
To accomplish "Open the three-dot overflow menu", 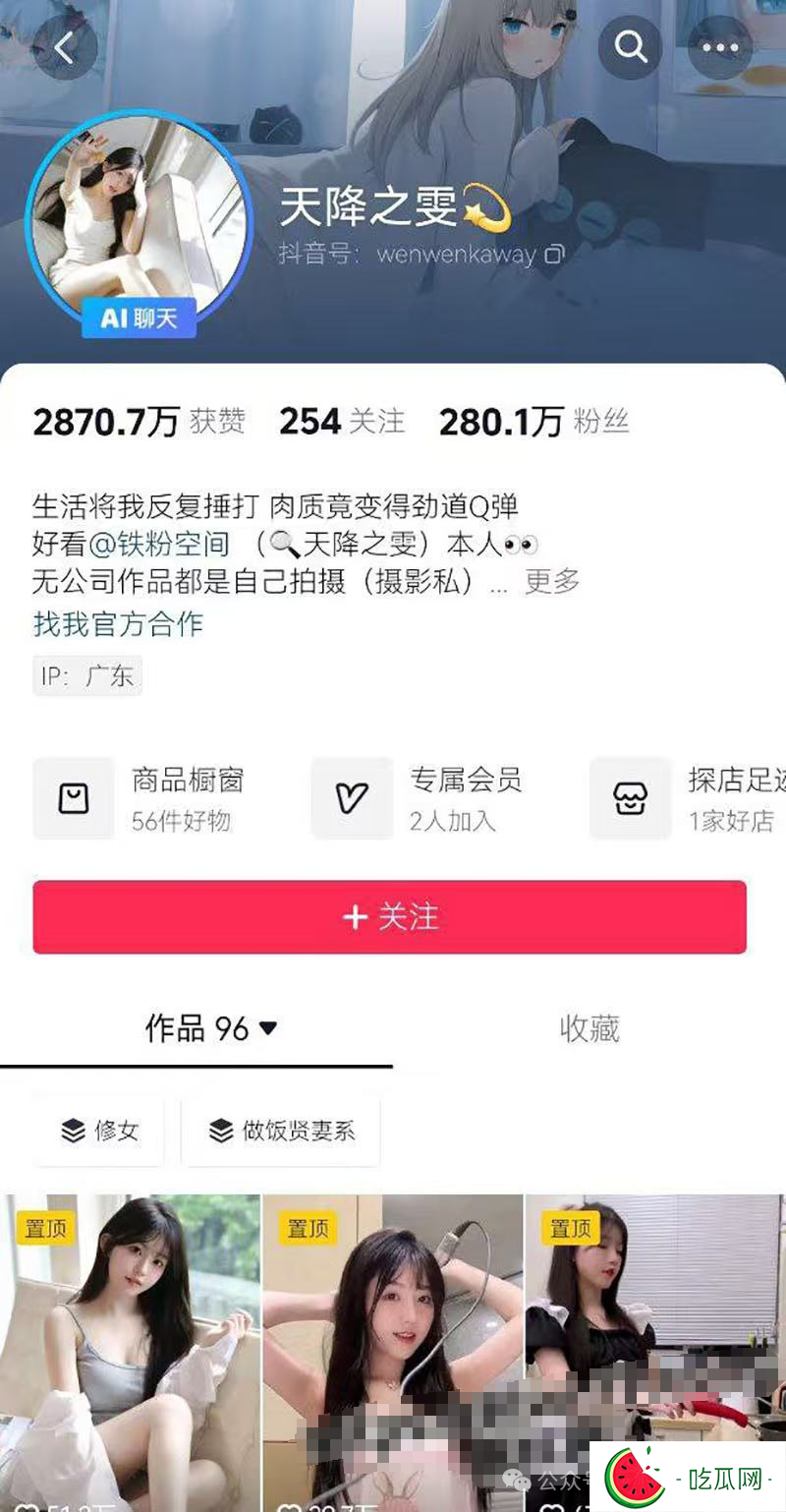I will pos(719,46).
